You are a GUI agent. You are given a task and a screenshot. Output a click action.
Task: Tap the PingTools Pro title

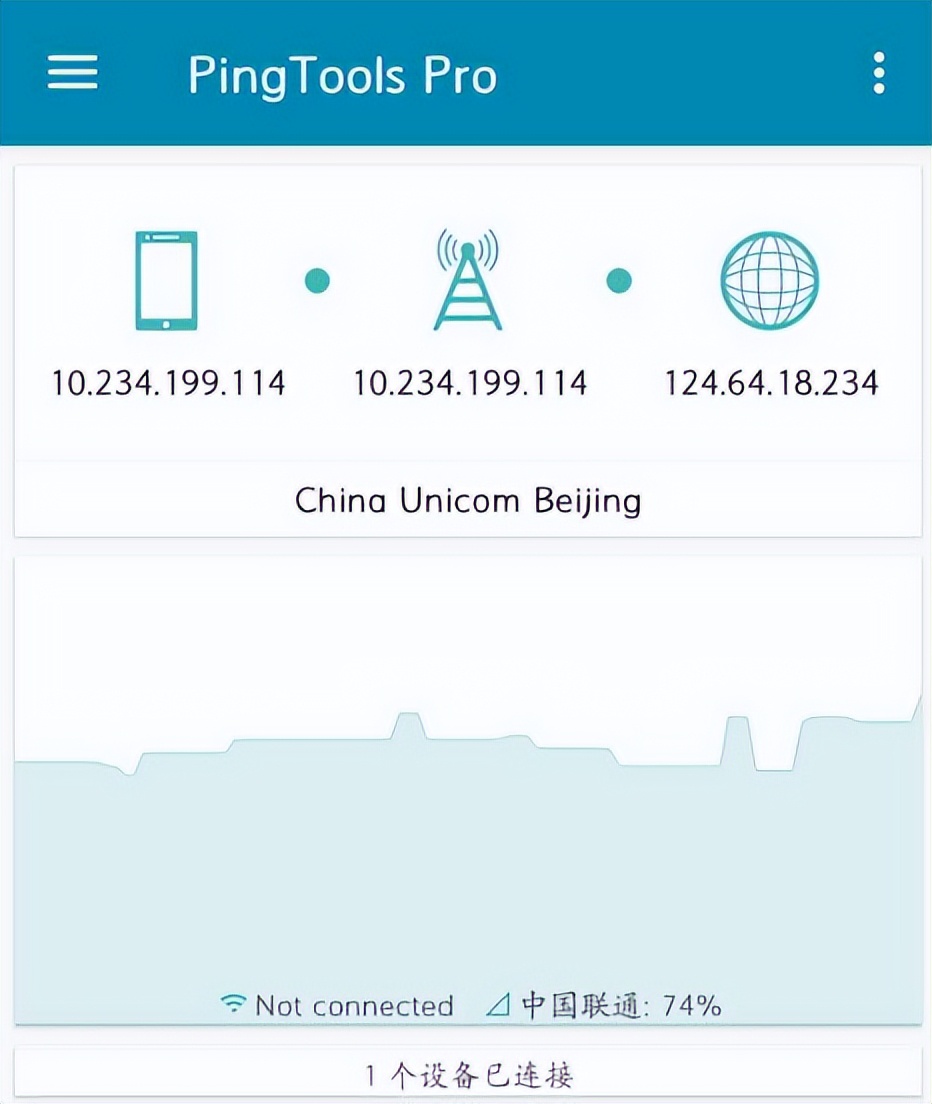click(x=341, y=74)
